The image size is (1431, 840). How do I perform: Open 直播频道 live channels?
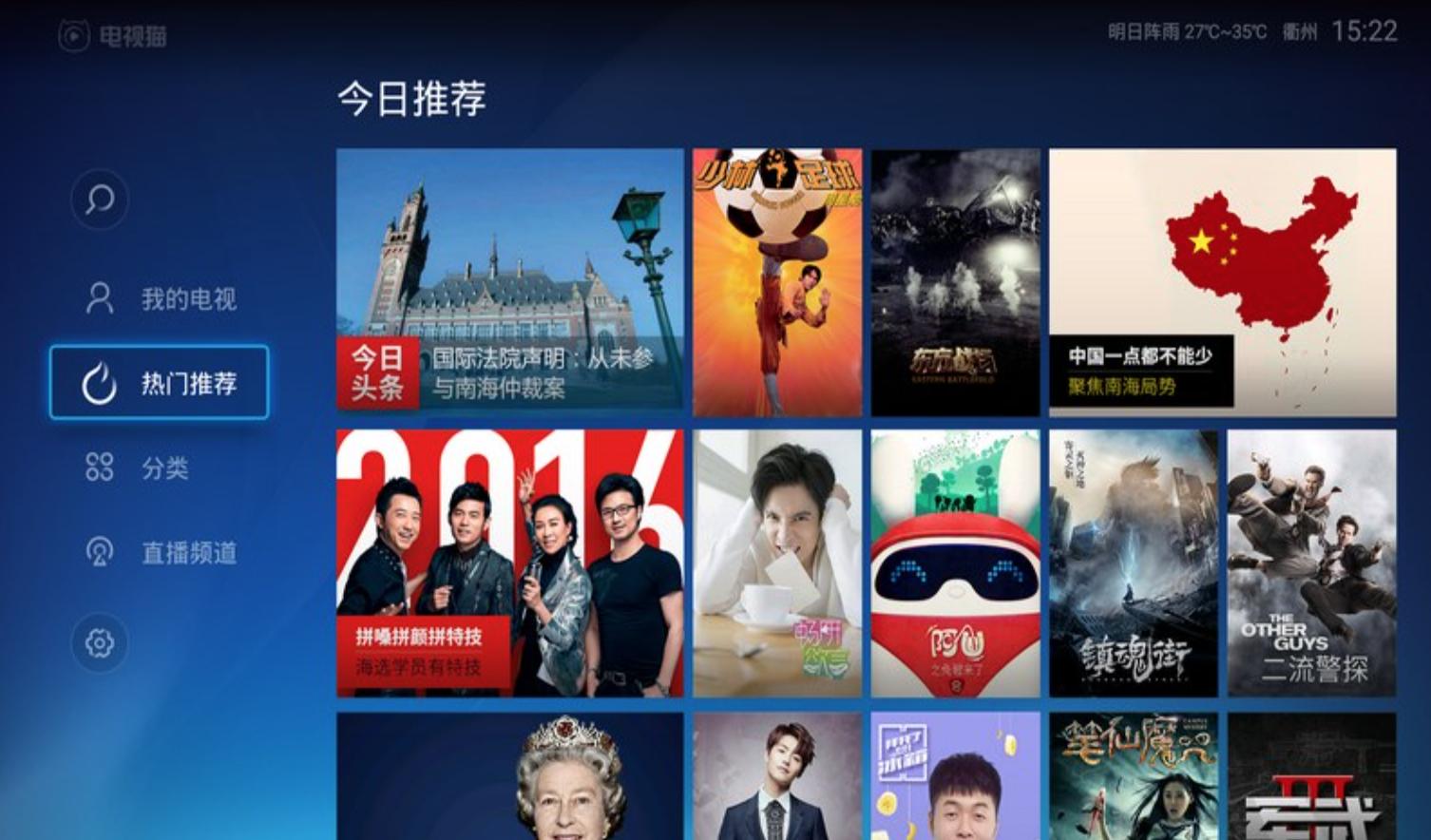click(x=160, y=552)
